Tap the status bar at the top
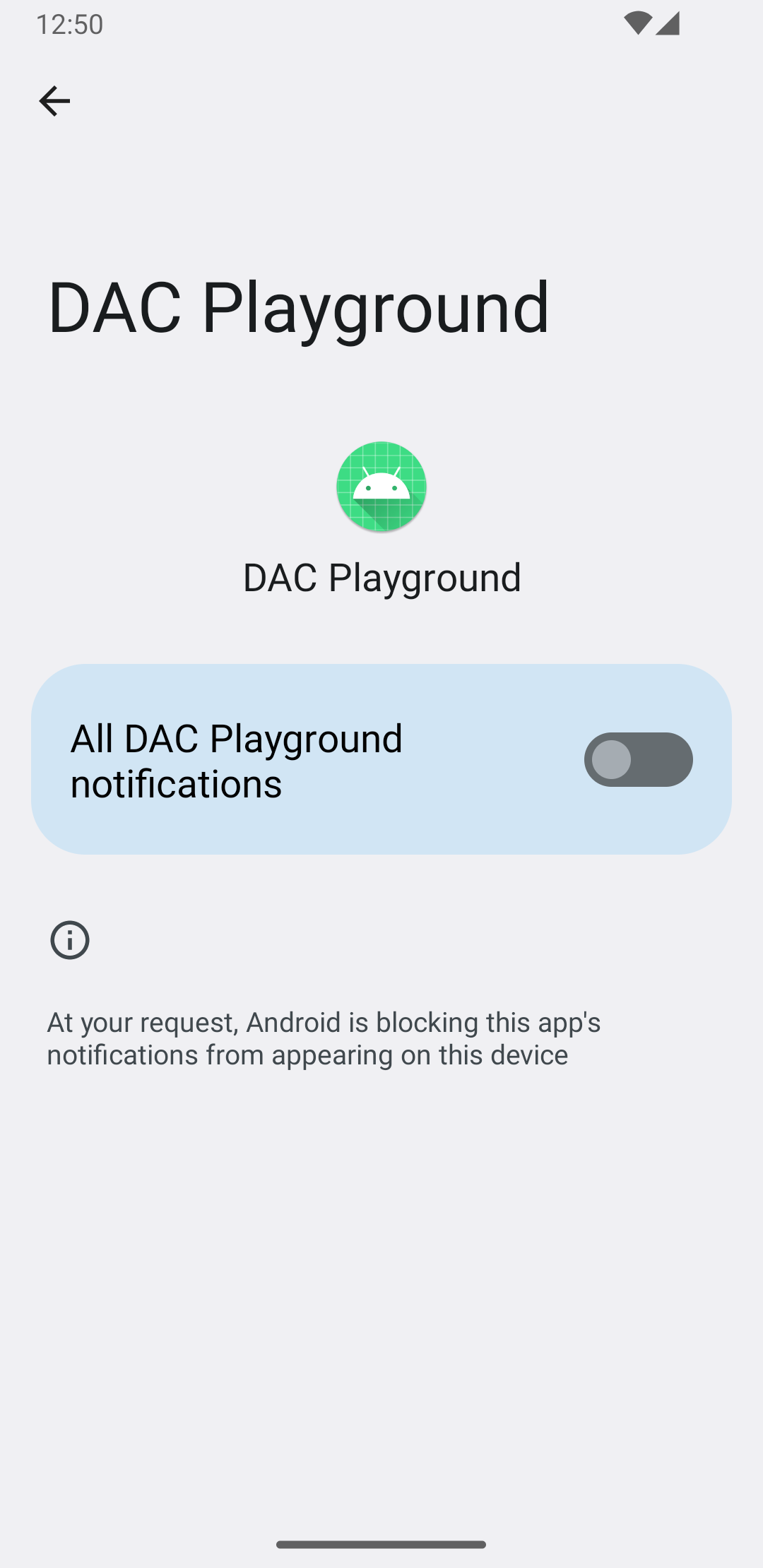 point(381,23)
